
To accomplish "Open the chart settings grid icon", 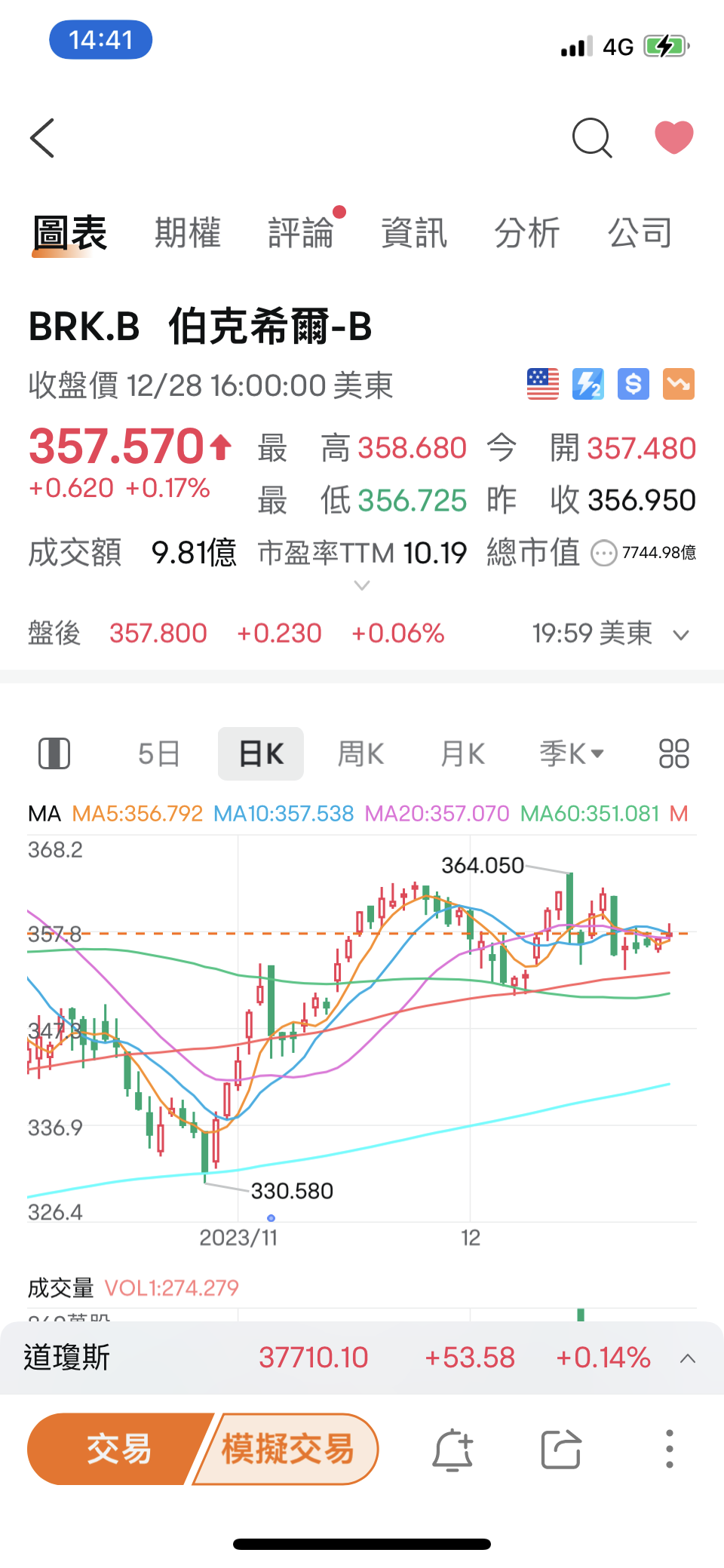I will [674, 753].
